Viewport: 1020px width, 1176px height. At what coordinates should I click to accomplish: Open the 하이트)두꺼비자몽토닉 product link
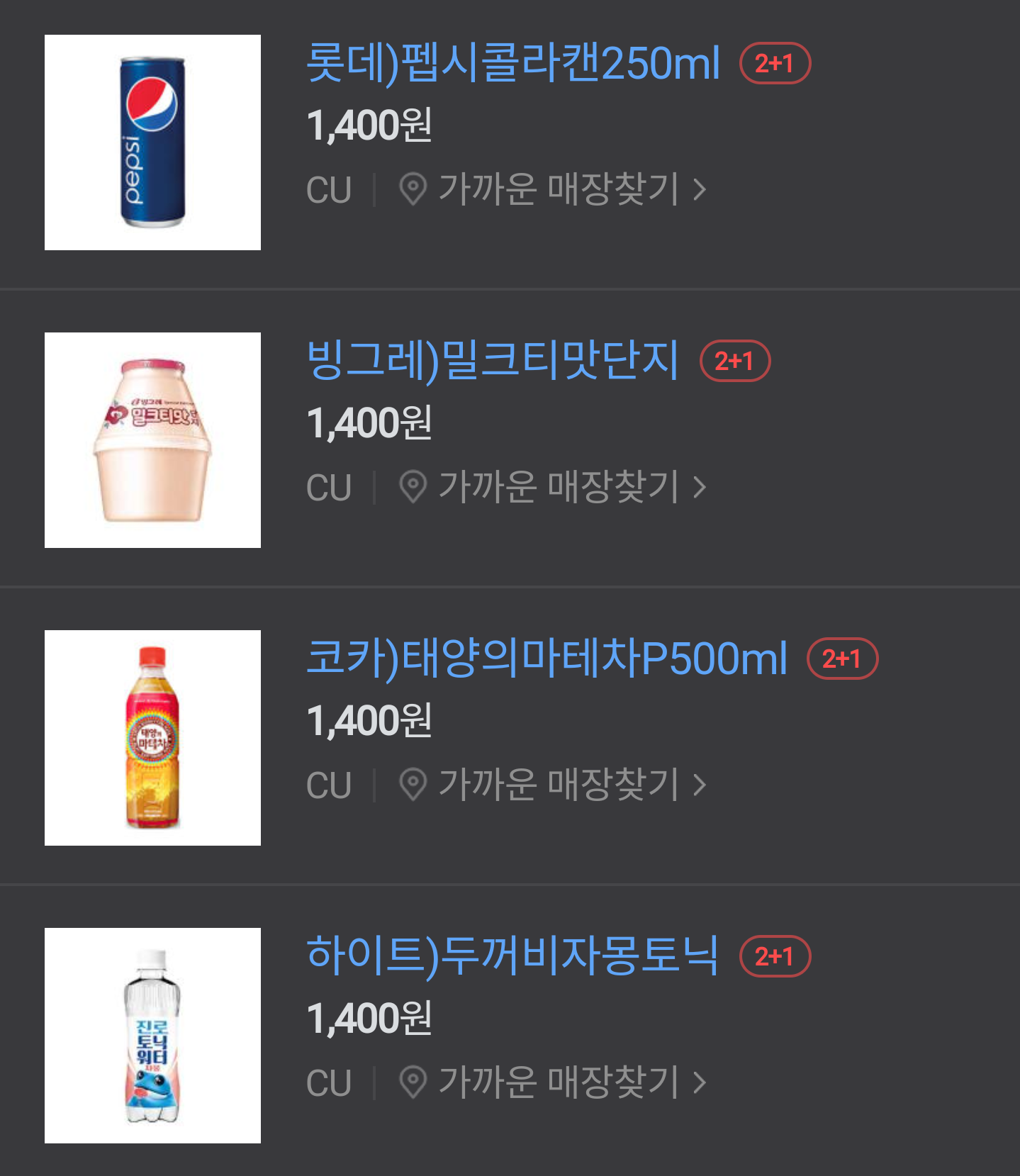tap(512, 957)
